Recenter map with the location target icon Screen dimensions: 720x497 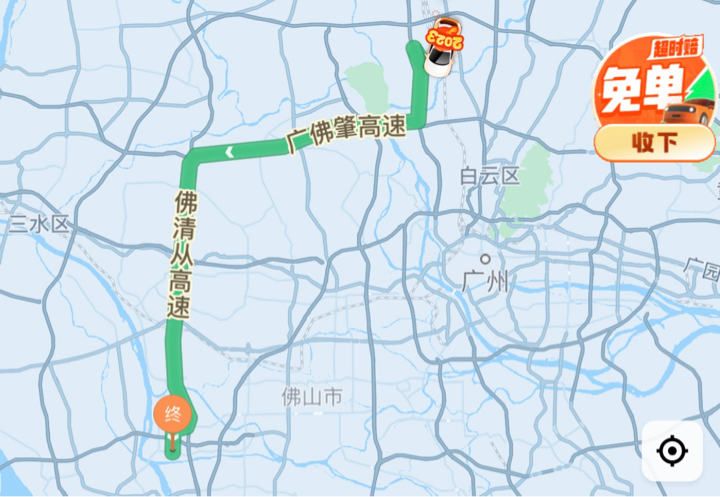click(x=671, y=451)
